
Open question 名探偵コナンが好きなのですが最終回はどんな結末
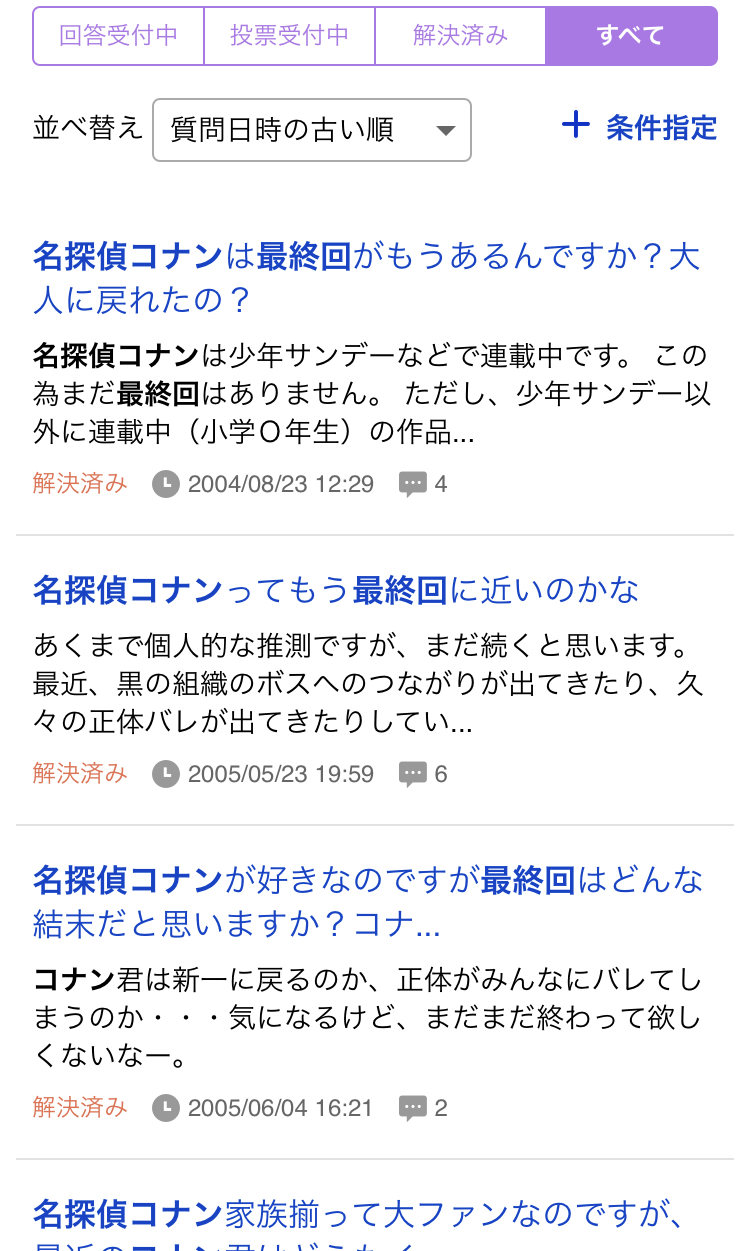368,902
